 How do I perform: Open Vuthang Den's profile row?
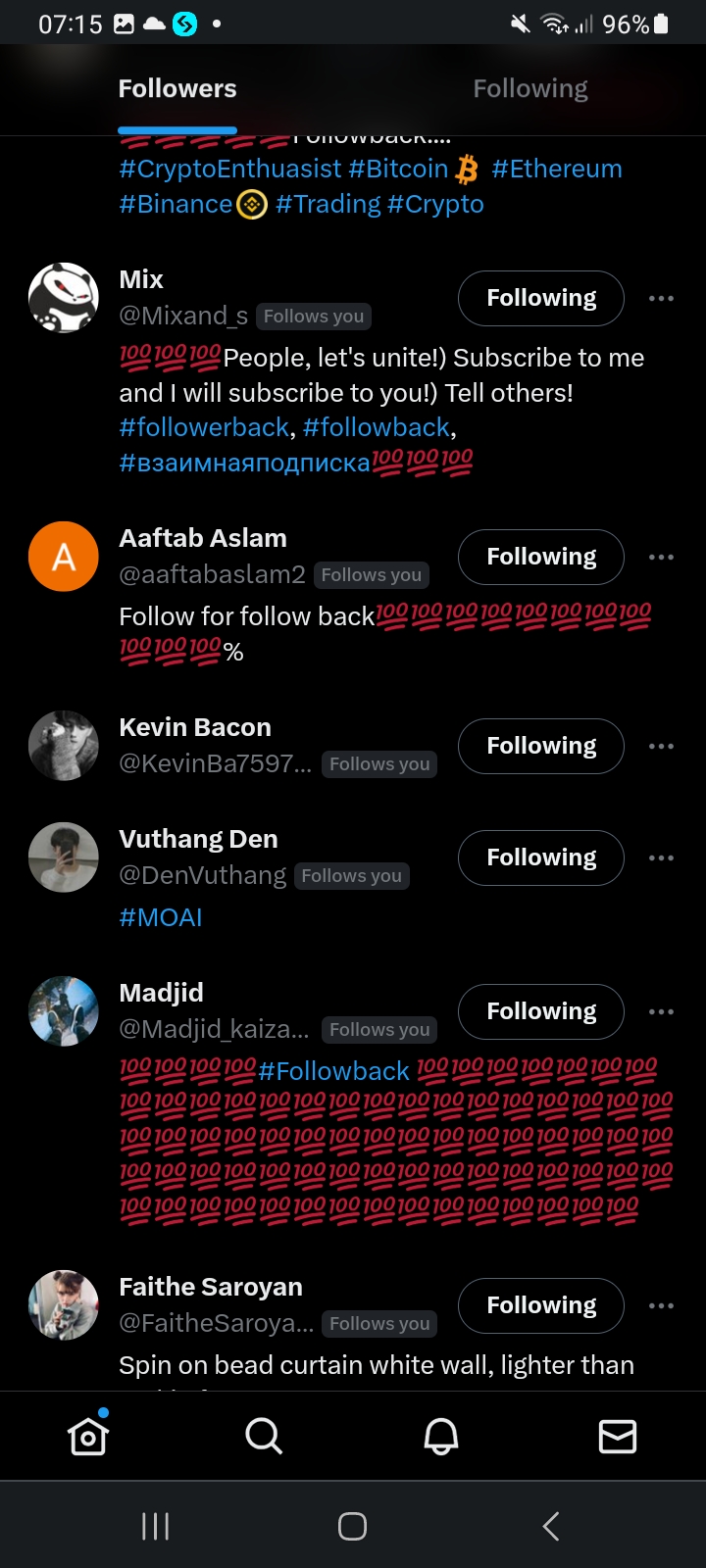199,840
